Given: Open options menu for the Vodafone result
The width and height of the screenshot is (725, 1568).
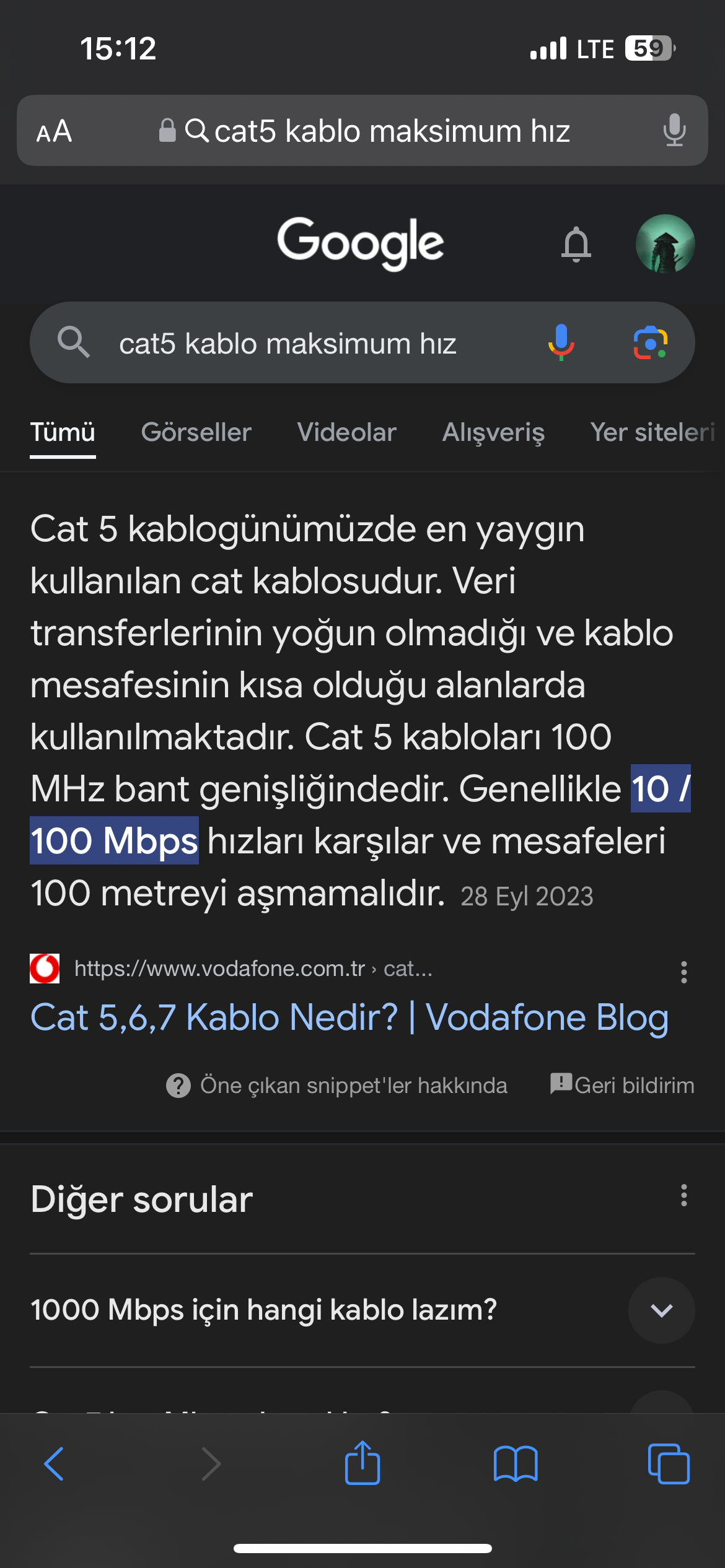Looking at the screenshot, I should point(683,972).
